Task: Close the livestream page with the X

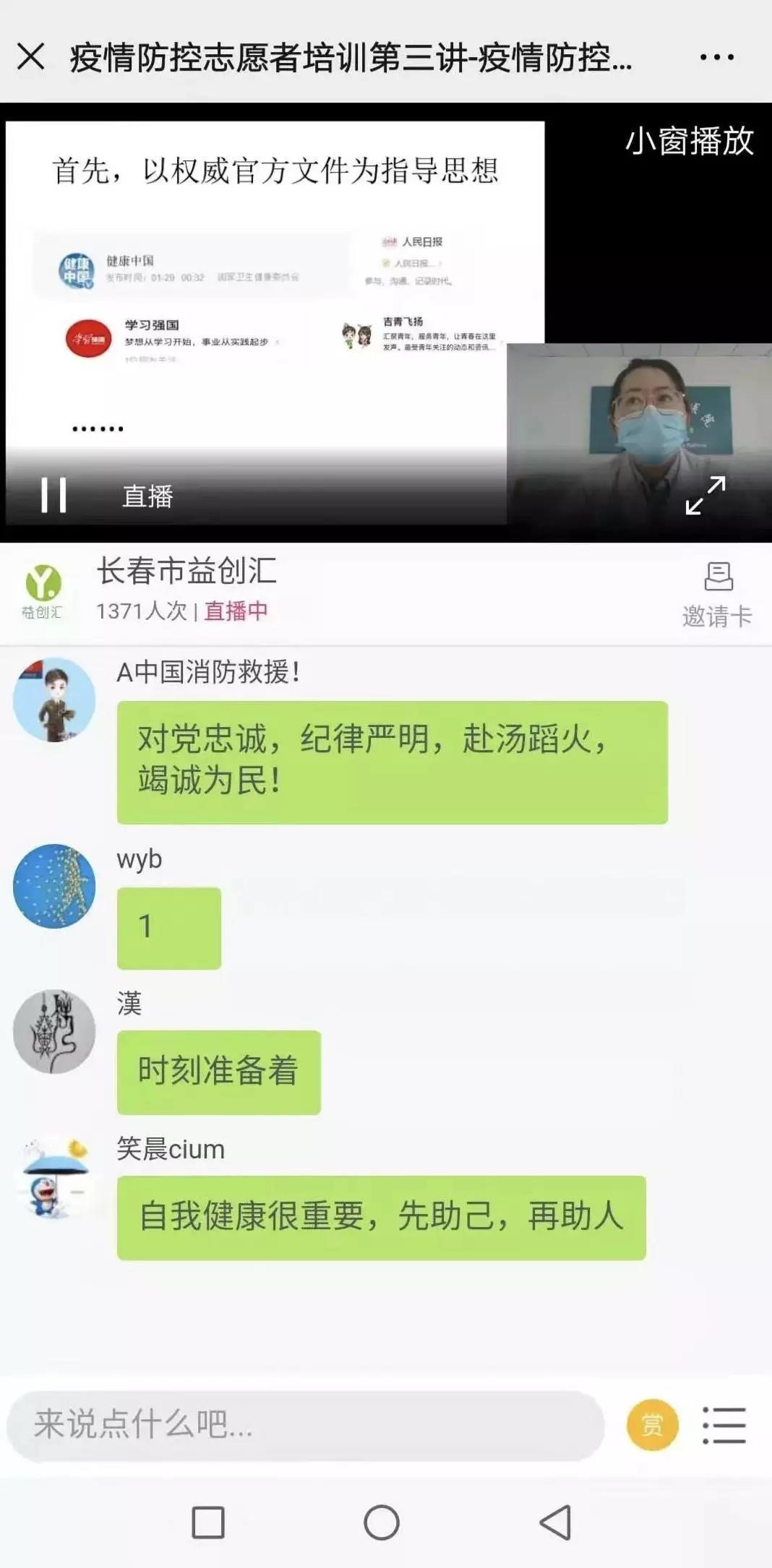Action: pos(31,56)
